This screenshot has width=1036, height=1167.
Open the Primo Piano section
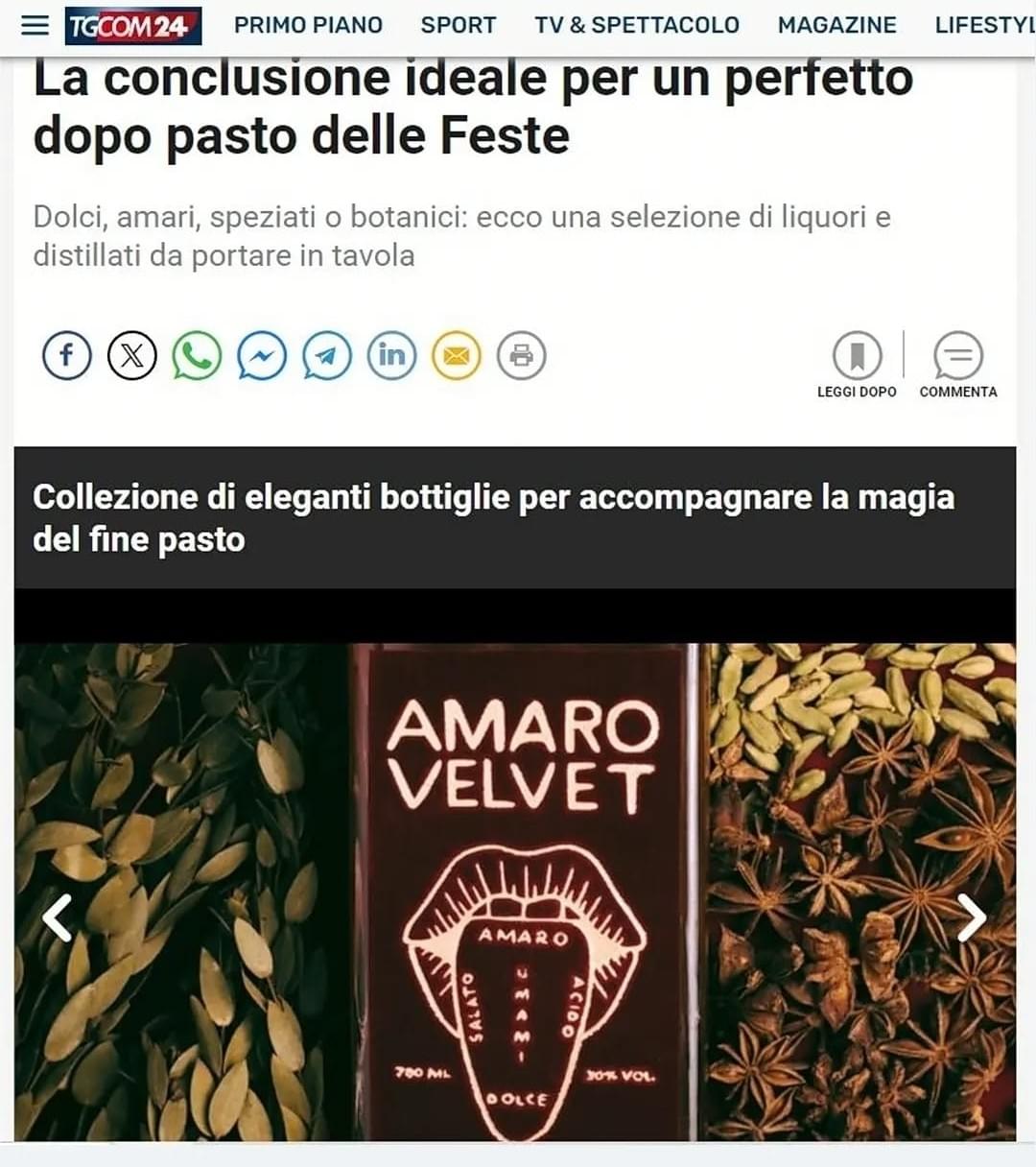pyautogui.click(x=308, y=25)
